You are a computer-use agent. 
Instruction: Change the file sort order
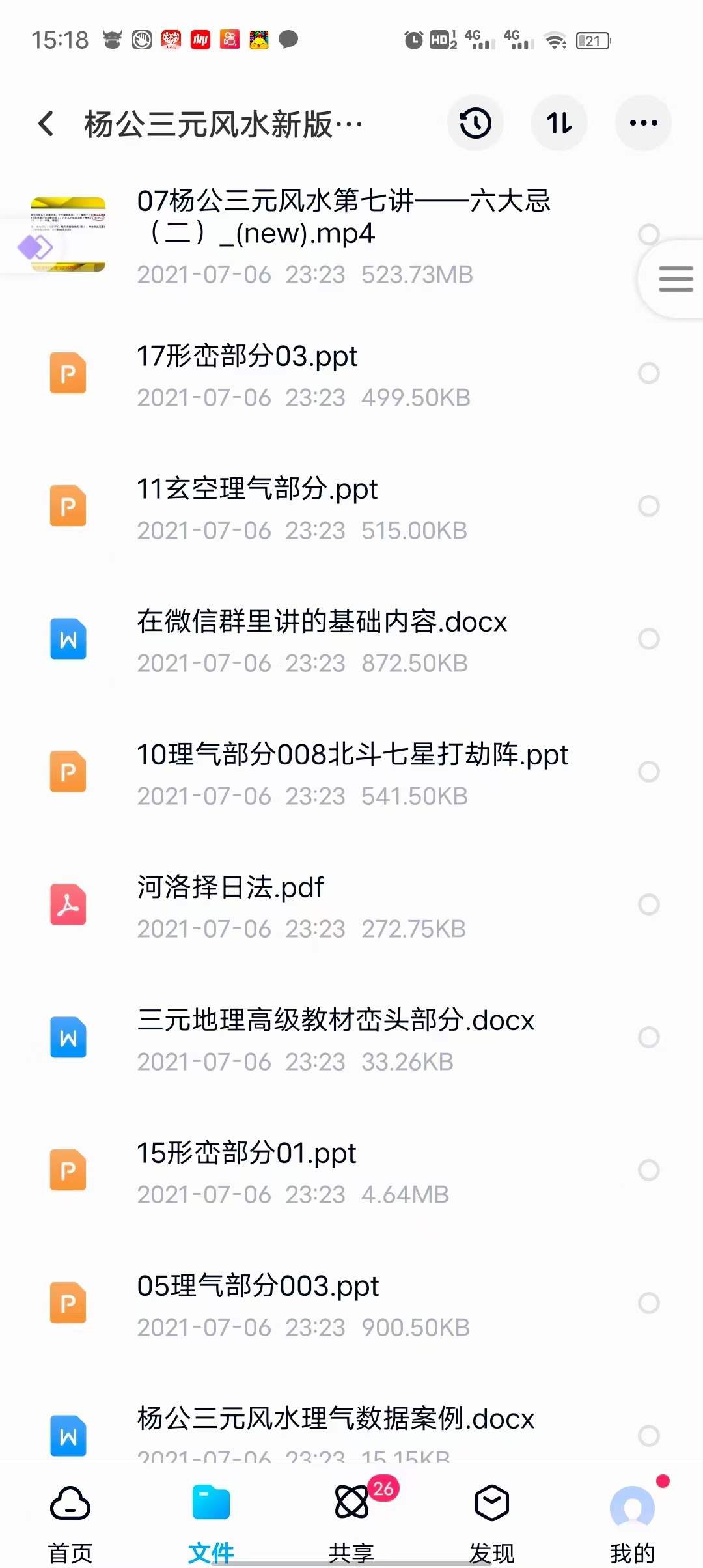point(559,123)
